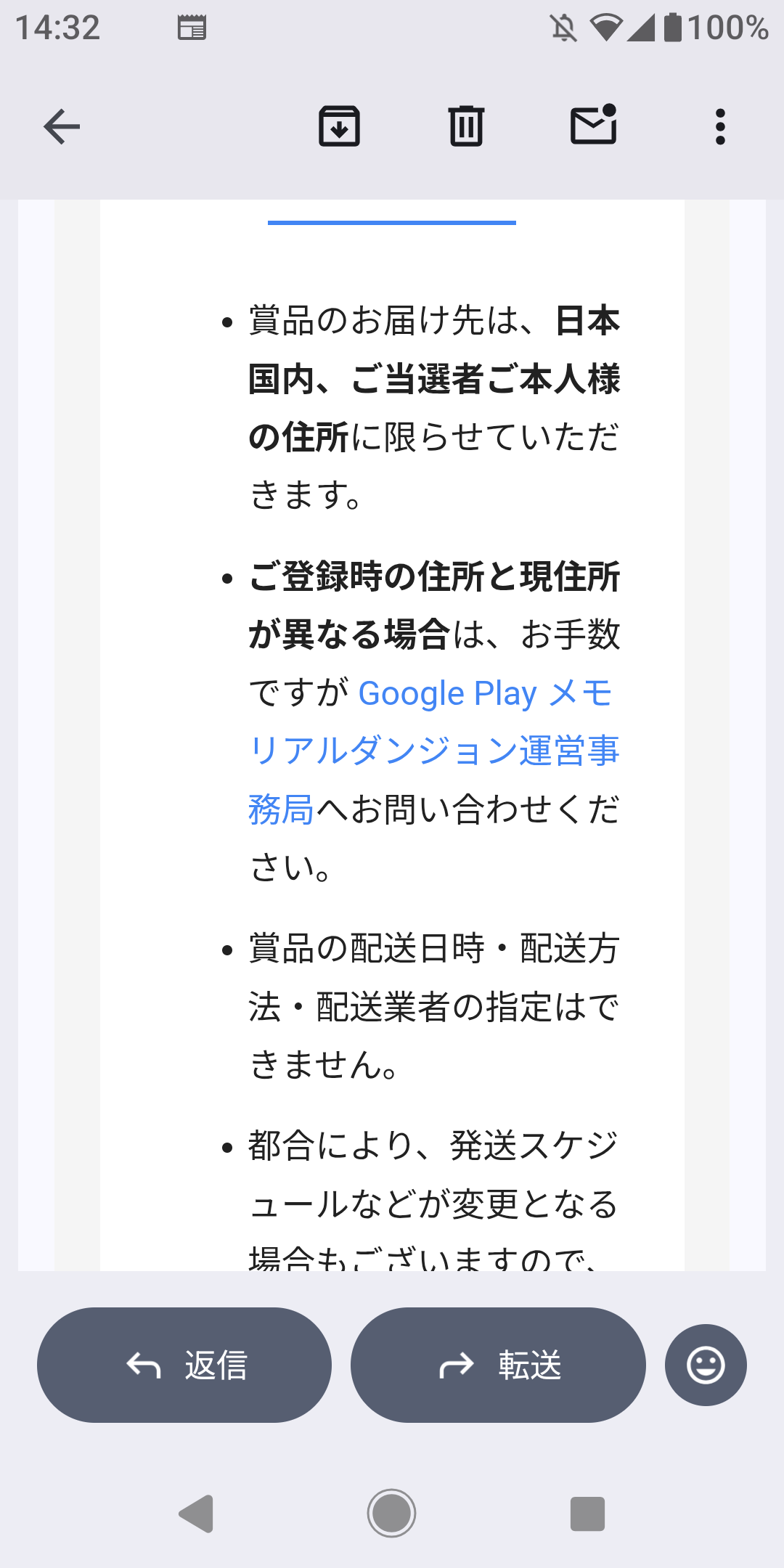Go back to the inbox
The width and height of the screenshot is (784, 1568).
pyautogui.click(x=62, y=127)
